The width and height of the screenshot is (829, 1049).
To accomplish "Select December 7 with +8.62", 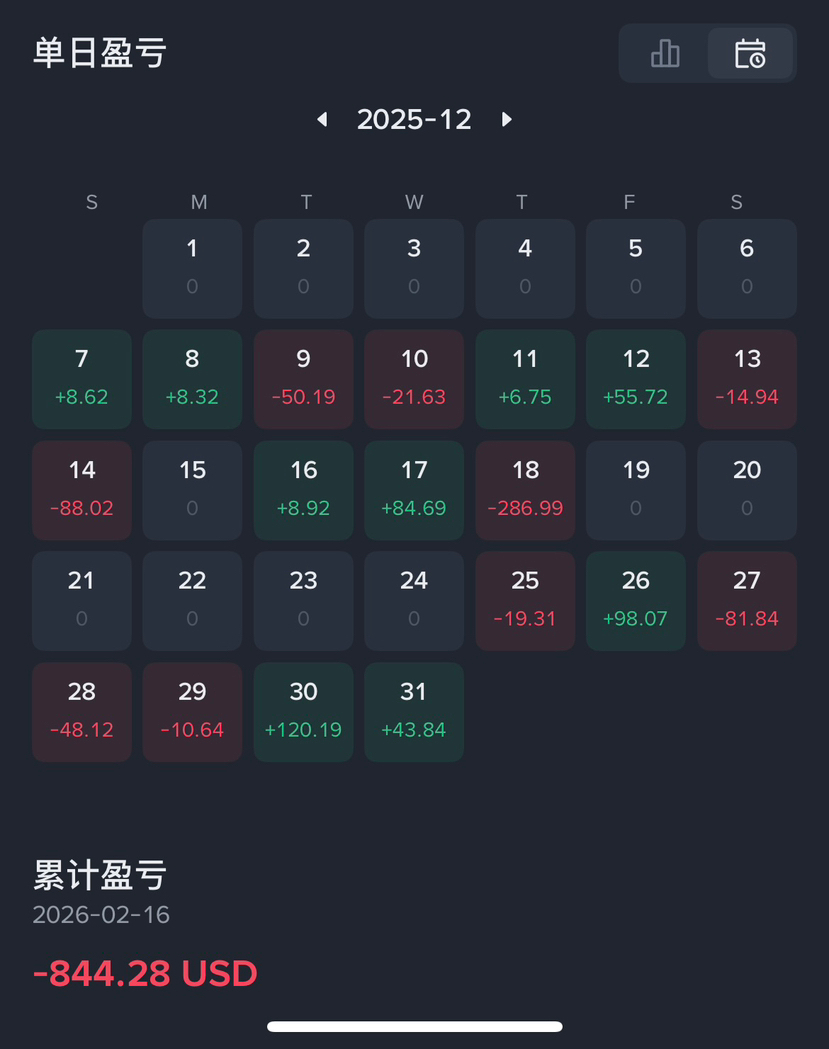I will [x=82, y=379].
